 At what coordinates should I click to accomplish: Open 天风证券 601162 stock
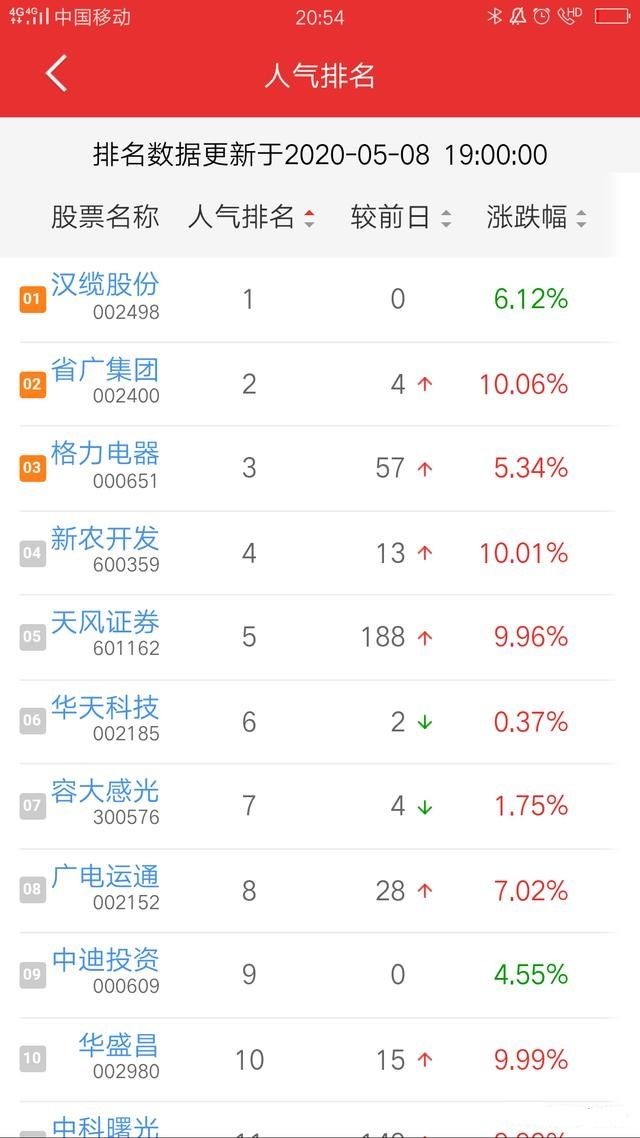105,634
